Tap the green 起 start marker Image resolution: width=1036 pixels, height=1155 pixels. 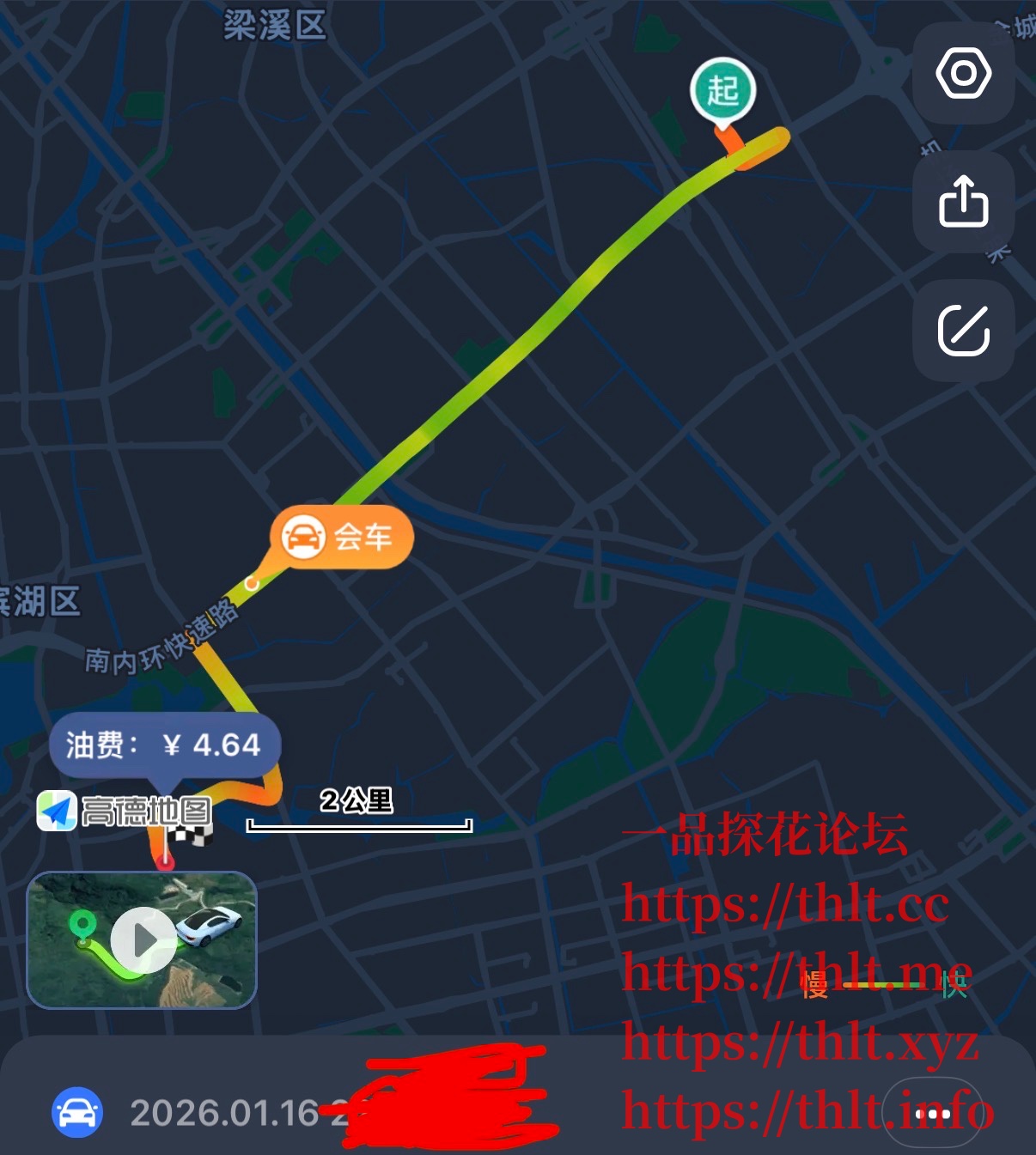(722, 91)
